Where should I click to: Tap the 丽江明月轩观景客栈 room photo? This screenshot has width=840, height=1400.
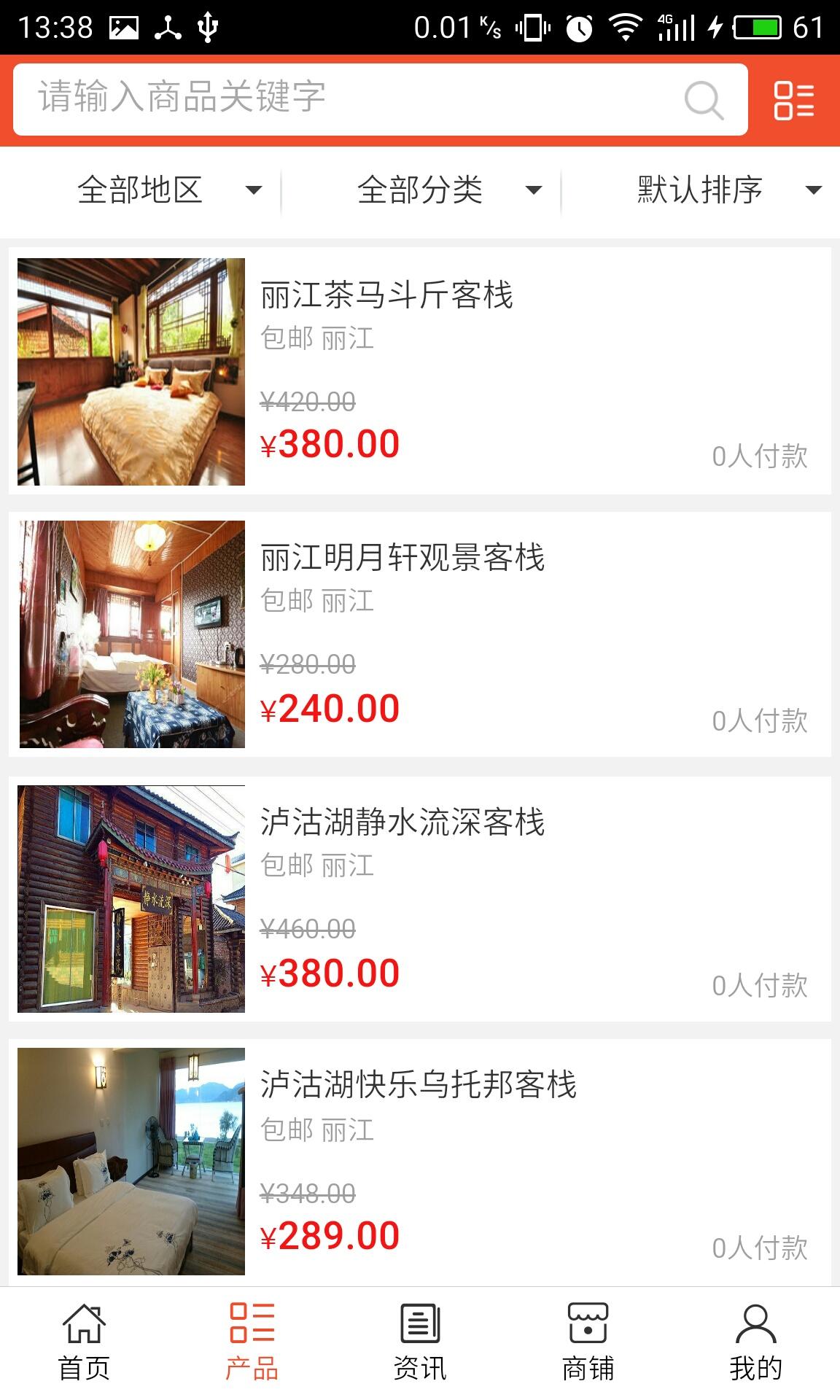(133, 636)
